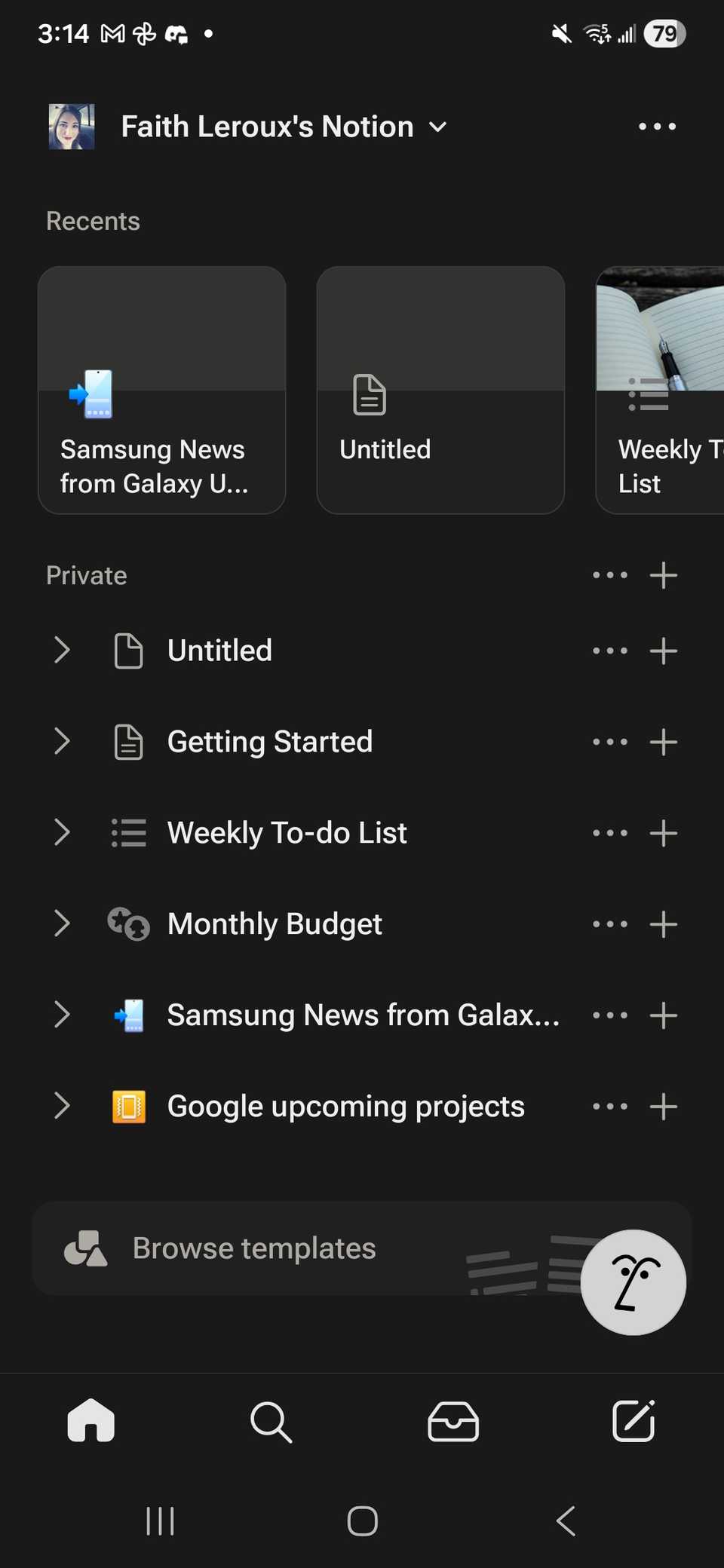This screenshot has width=724, height=1568.
Task: Expand Monthly Budget in the sidebar
Action: [62, 923]
